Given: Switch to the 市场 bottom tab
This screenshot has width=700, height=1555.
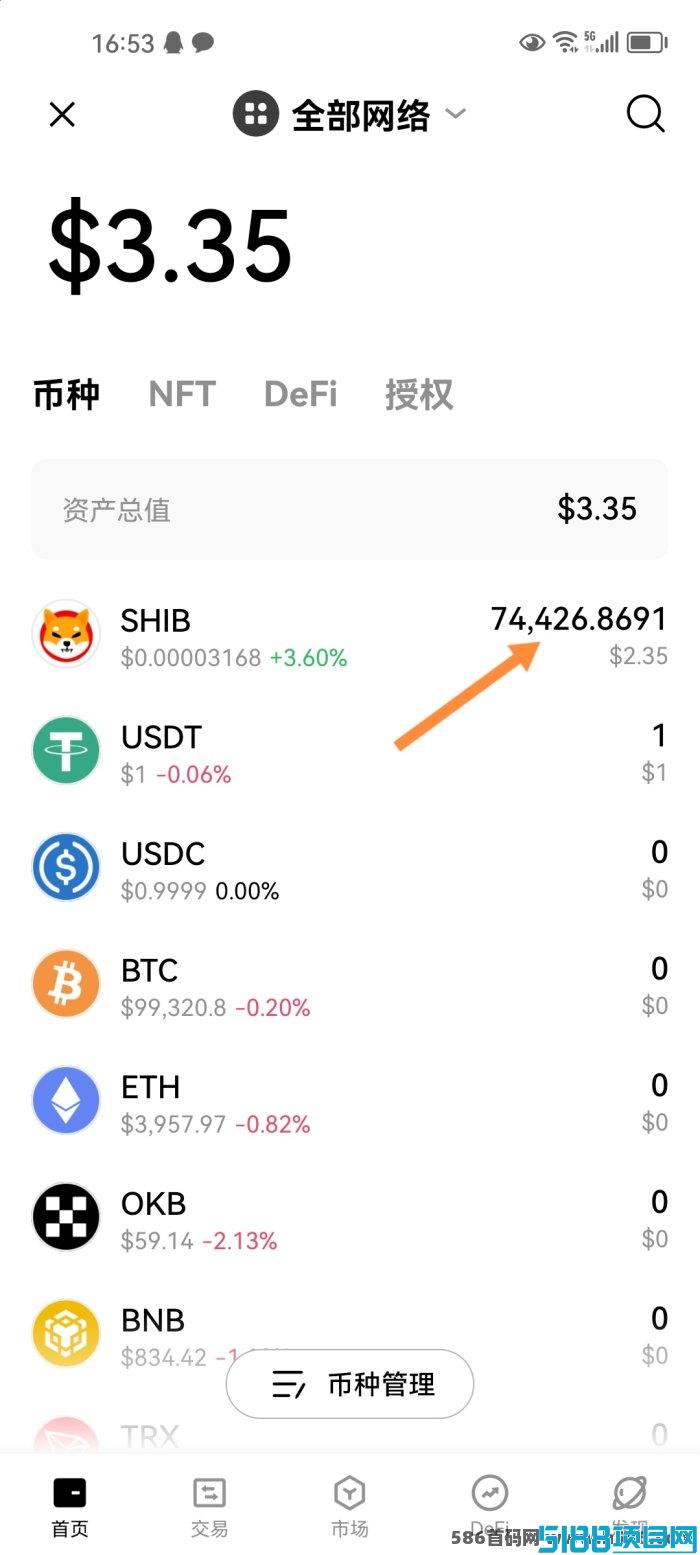Looking at the screenshot, I should click(x=349, y=1508).
